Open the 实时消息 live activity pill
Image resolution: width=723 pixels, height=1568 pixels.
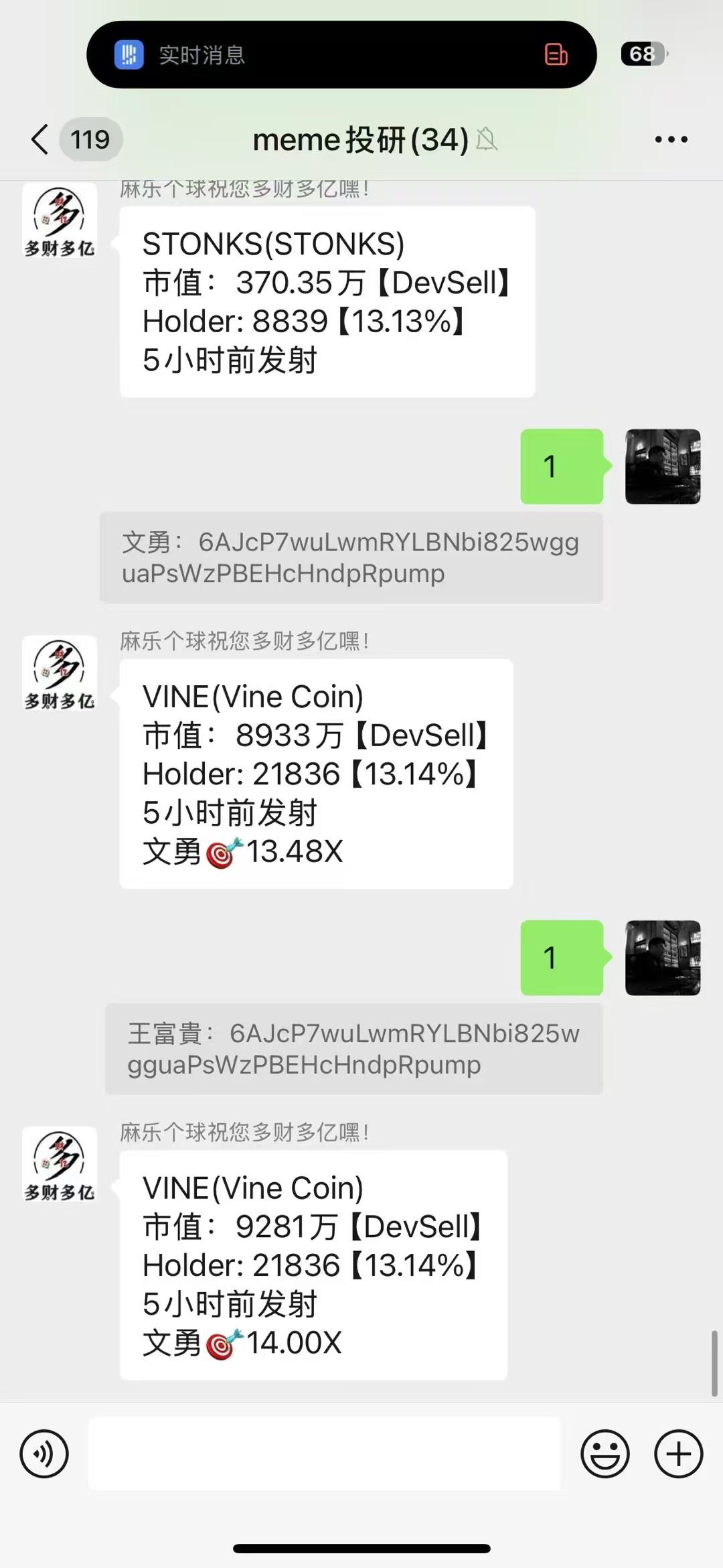[x=341, y=54]
